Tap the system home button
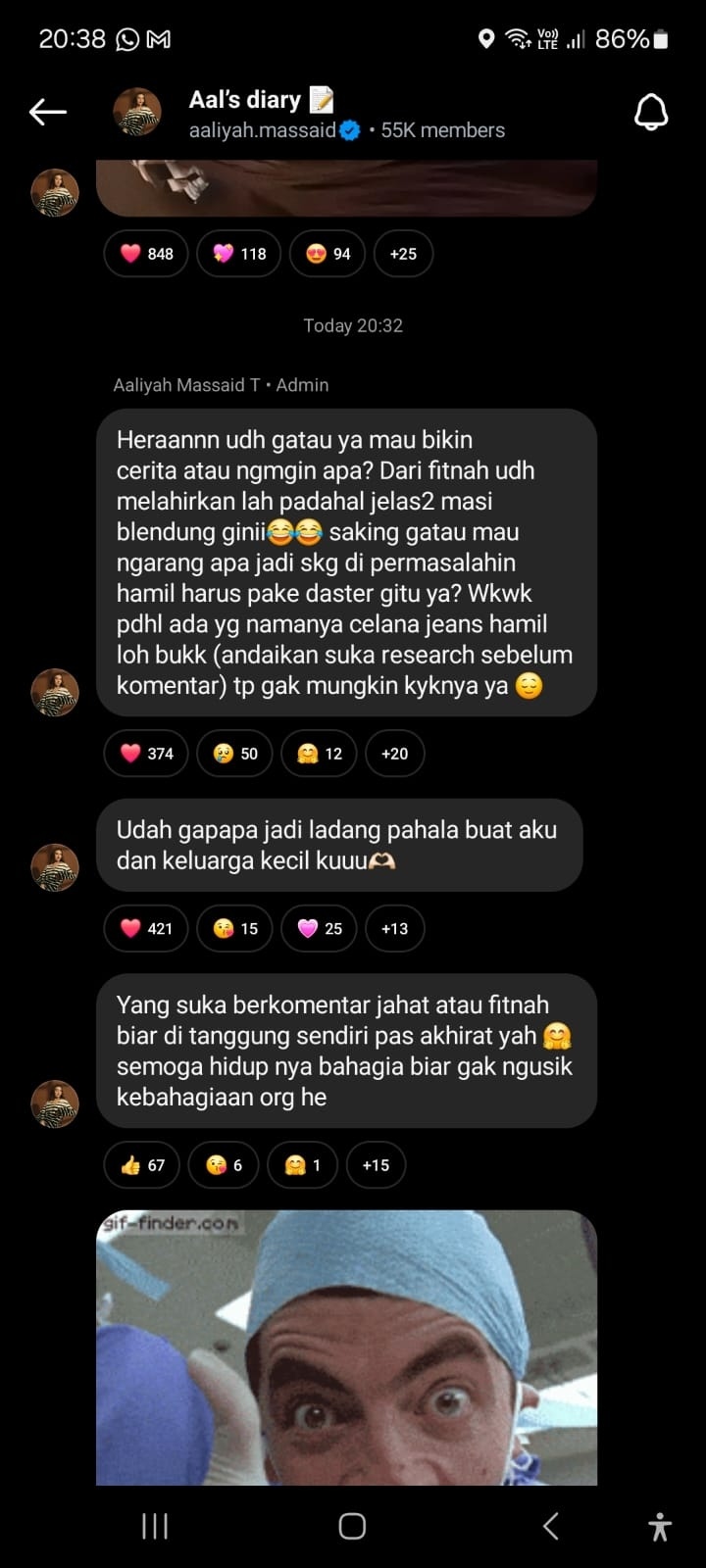The height and width of the screenshot is (1568, 706). click(352, 1526)
